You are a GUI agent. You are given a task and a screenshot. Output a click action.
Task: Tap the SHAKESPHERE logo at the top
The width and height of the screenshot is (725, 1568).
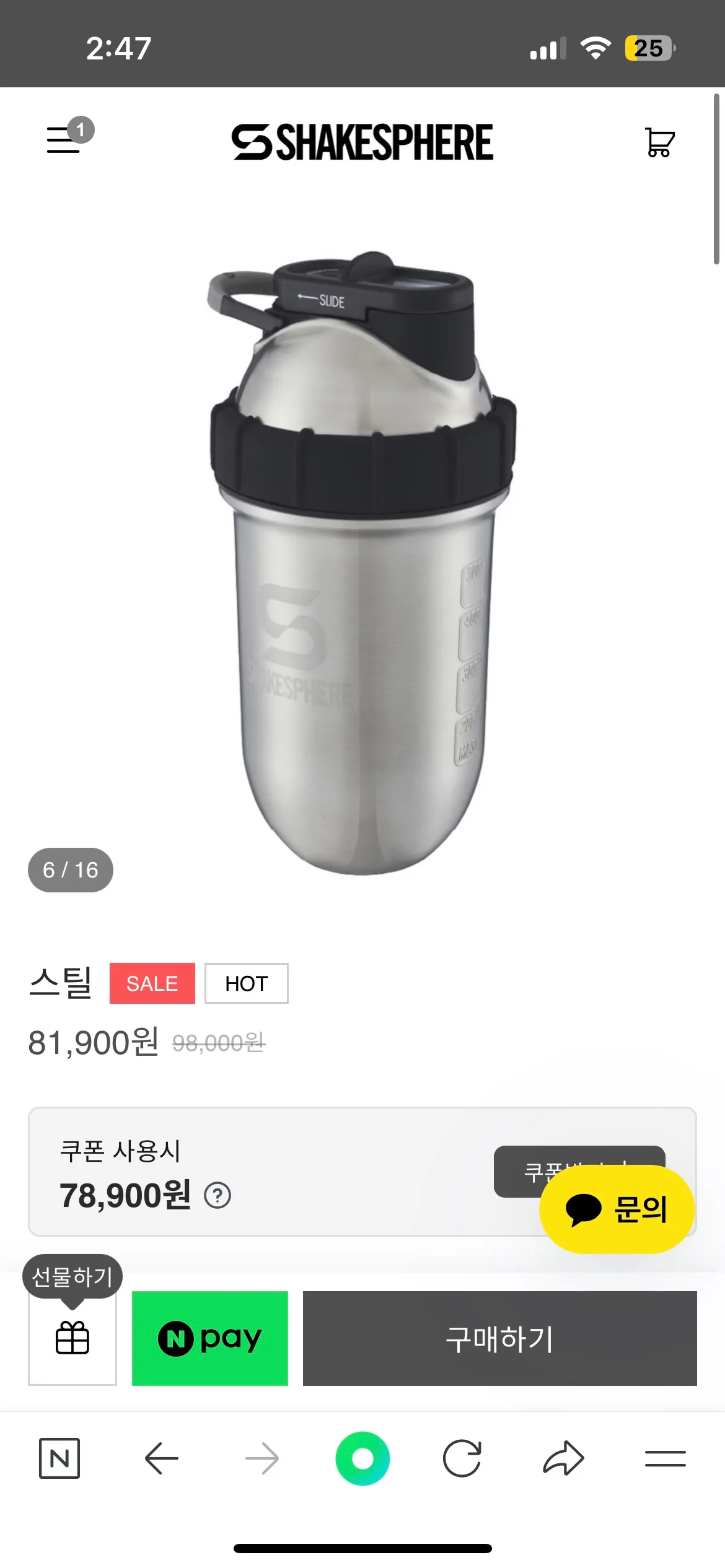click(361, 141)
